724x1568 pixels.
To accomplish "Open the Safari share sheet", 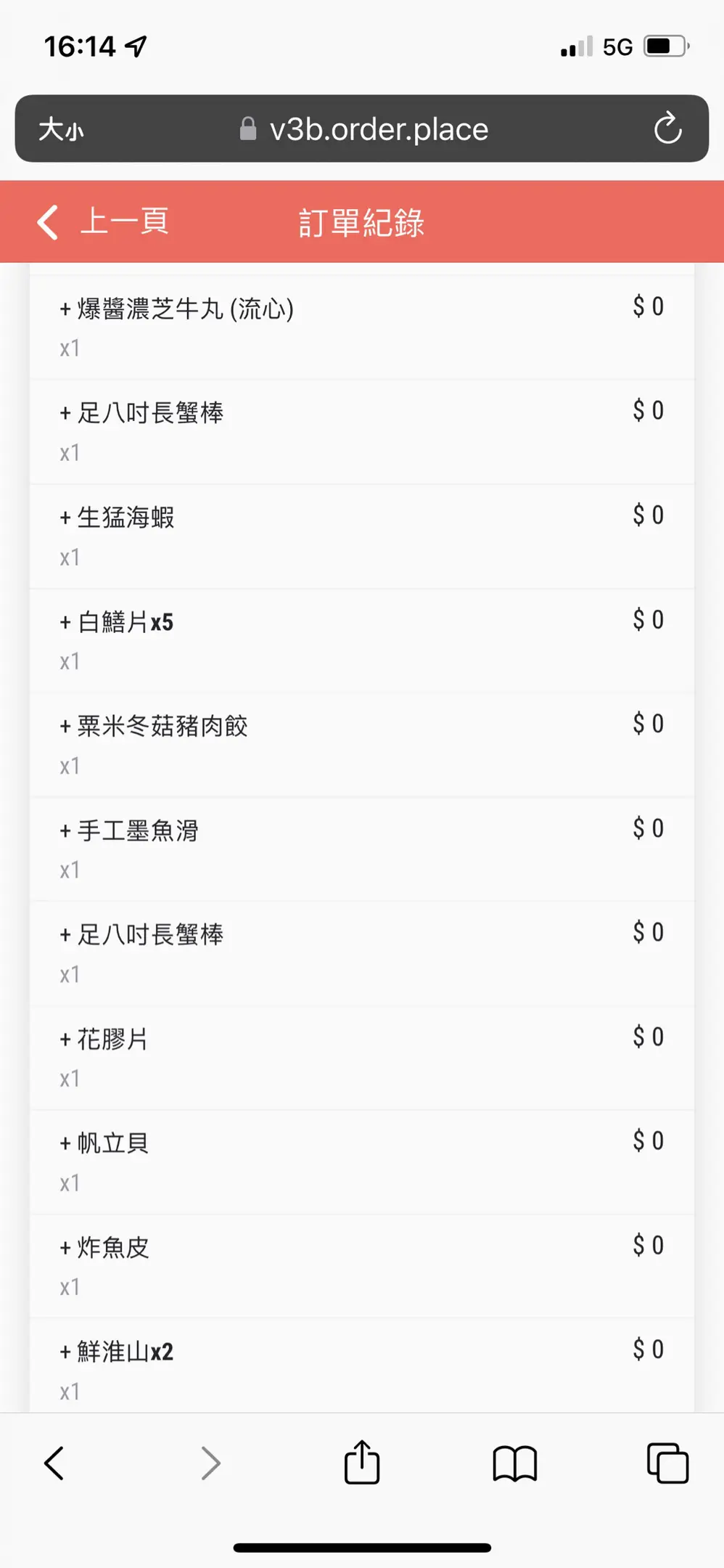I will pos(362,1462).
